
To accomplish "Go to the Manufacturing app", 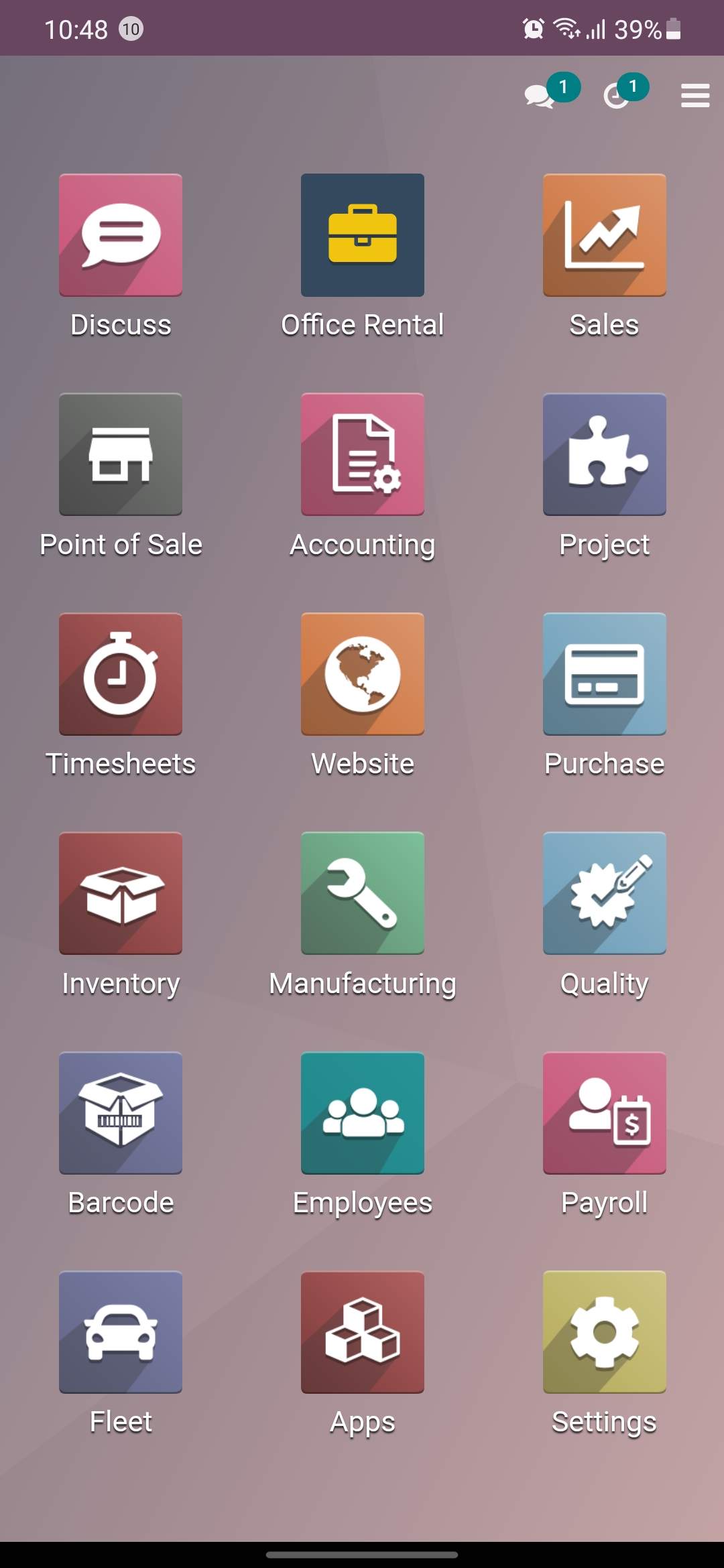I will point(363,893).
